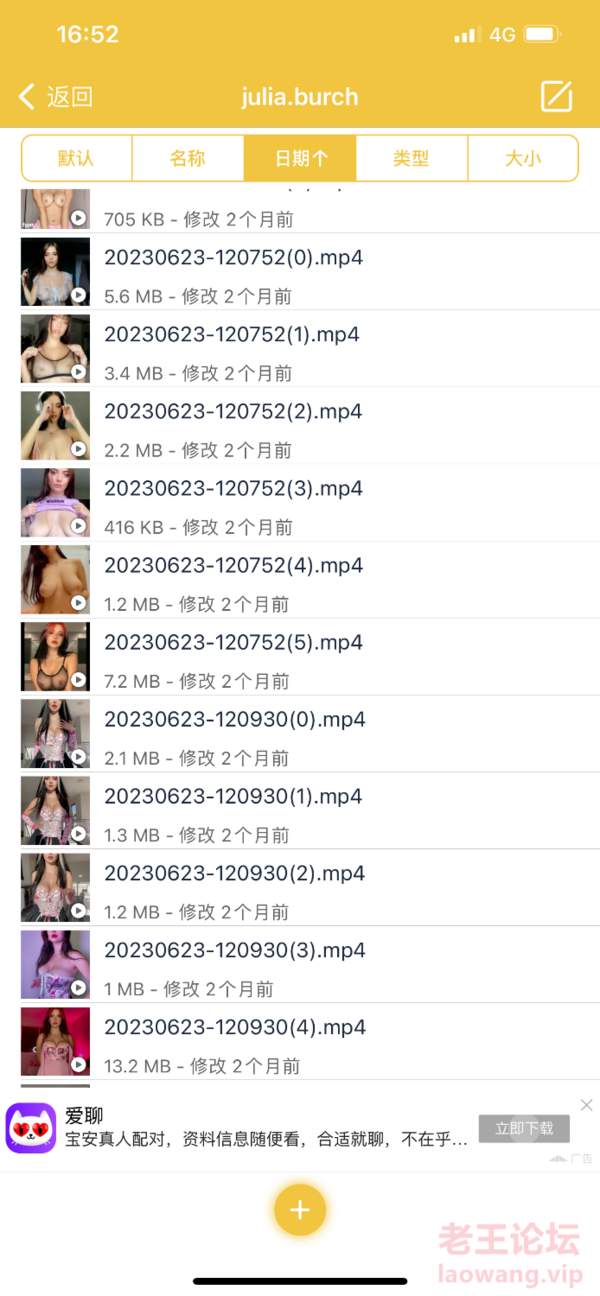Screen dimensions: 600x1296
Task: Open the edit icon in the header
Action: [556, 97]
